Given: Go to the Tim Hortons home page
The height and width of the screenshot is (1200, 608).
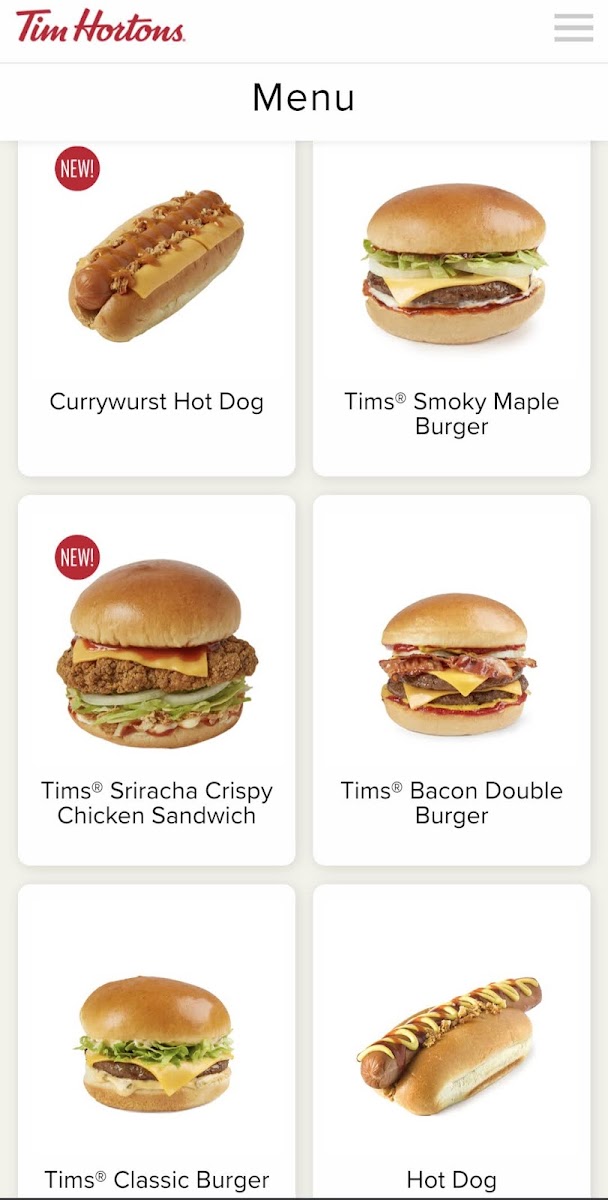Looking at the screenshot, I should 100,27.
